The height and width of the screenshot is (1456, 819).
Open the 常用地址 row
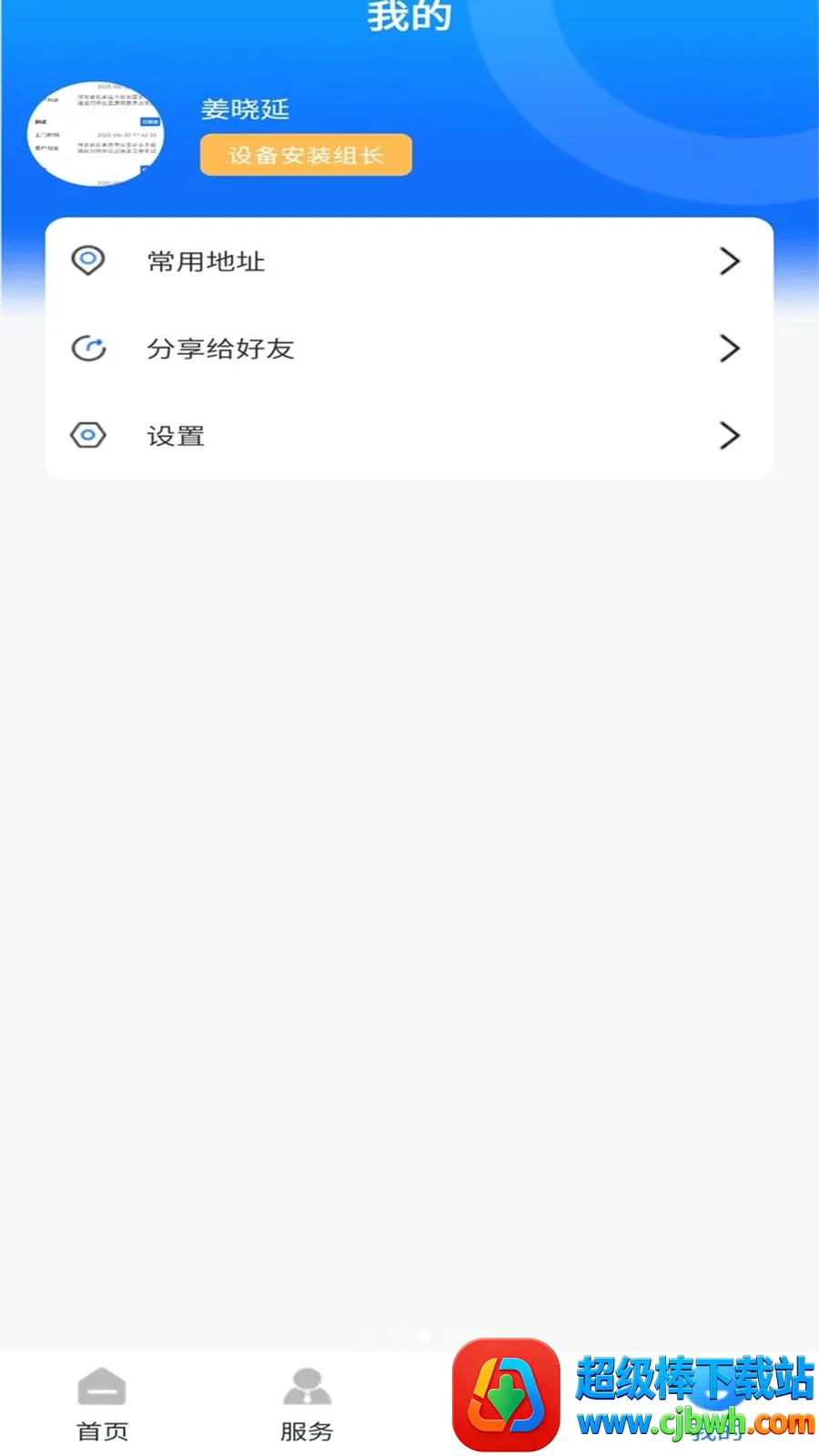(409, 262)
